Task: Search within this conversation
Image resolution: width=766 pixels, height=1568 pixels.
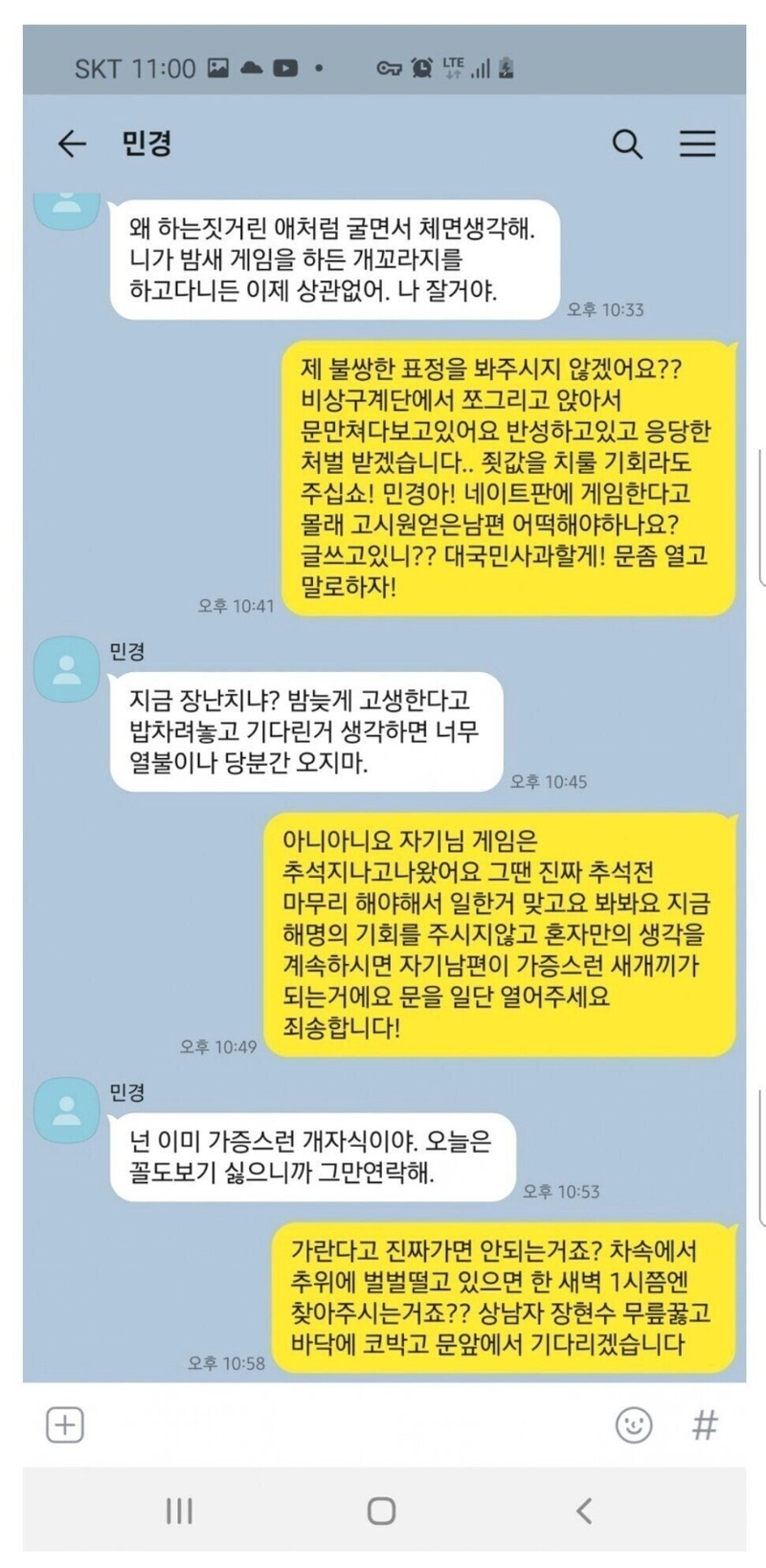Action: click(627, 144)
